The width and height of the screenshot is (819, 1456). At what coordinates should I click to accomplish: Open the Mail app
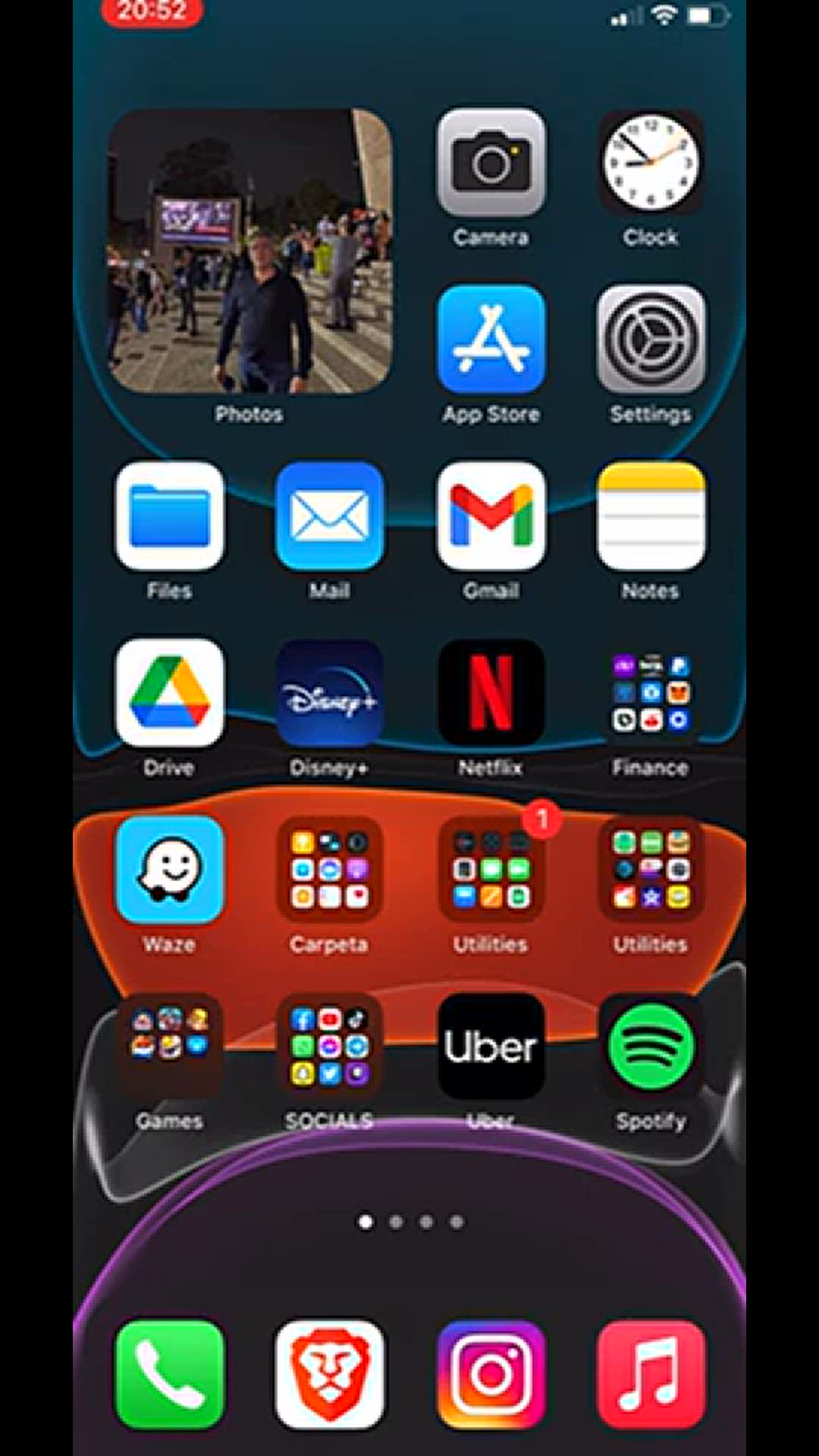(x=330, y=516)
